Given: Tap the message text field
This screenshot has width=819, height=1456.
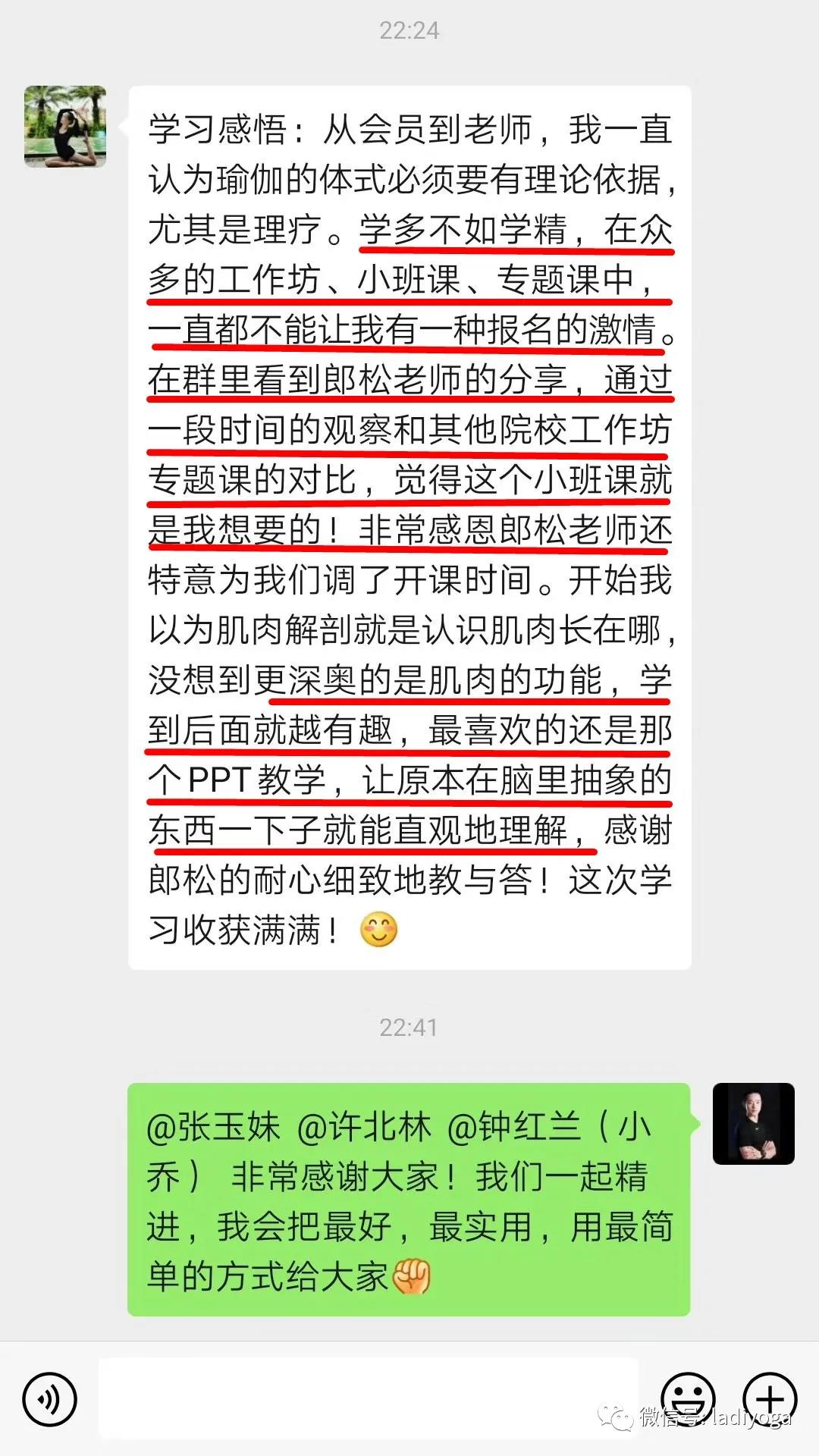Looking at the screenshot, I should click(369, 1399).
